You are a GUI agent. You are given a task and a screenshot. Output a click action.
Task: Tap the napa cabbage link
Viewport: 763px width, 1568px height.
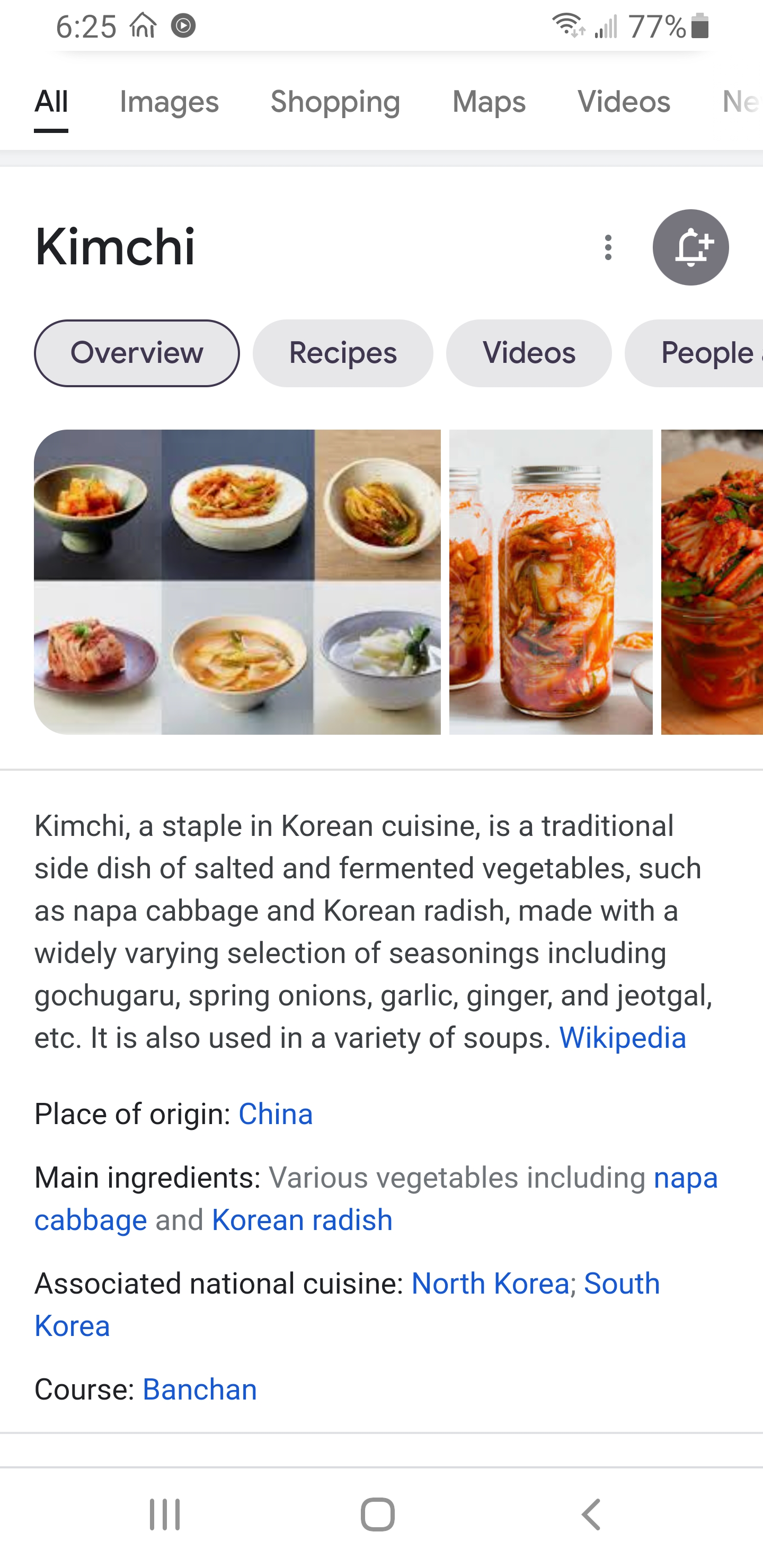click(685, 1178)
